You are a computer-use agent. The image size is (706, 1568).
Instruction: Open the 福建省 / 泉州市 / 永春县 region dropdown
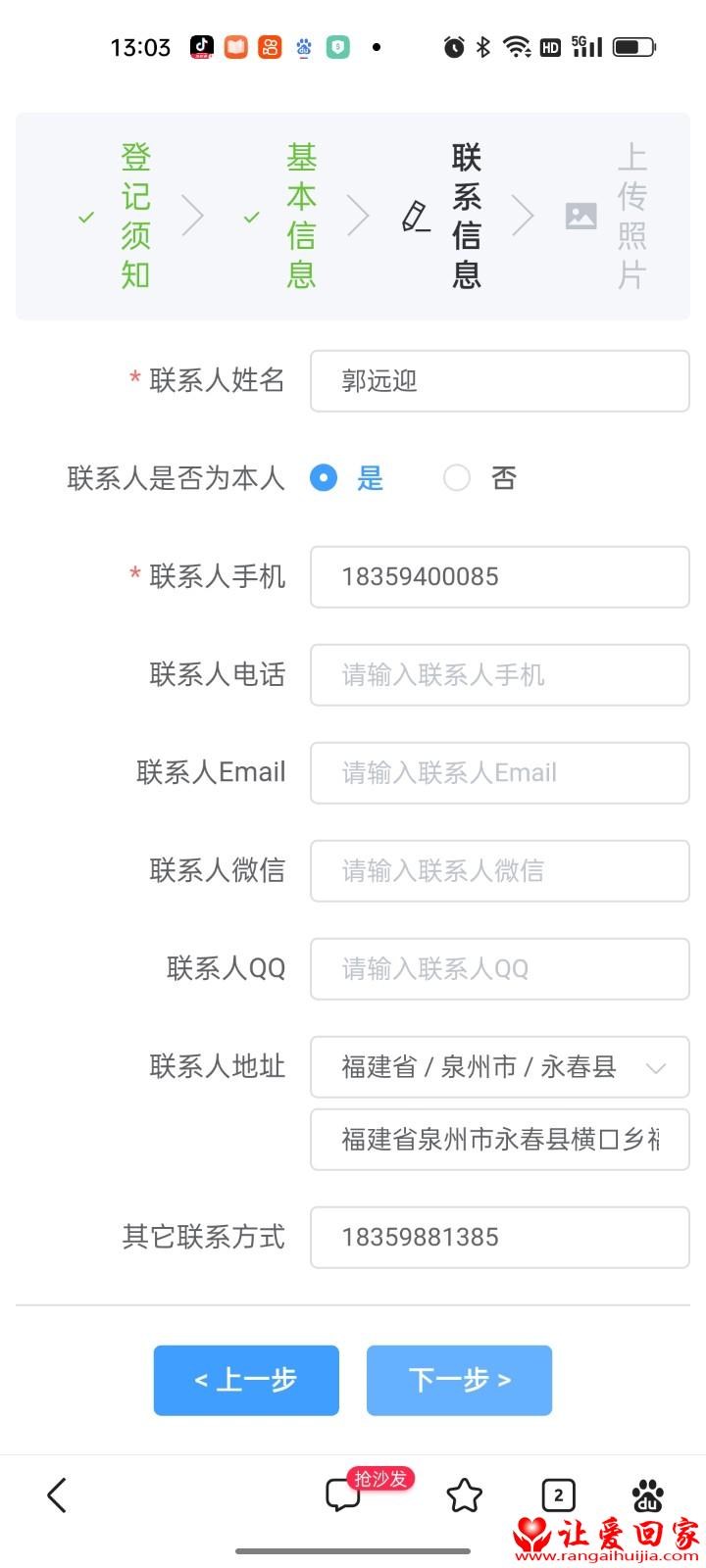pyautogui.click(x=500, y=1067)
